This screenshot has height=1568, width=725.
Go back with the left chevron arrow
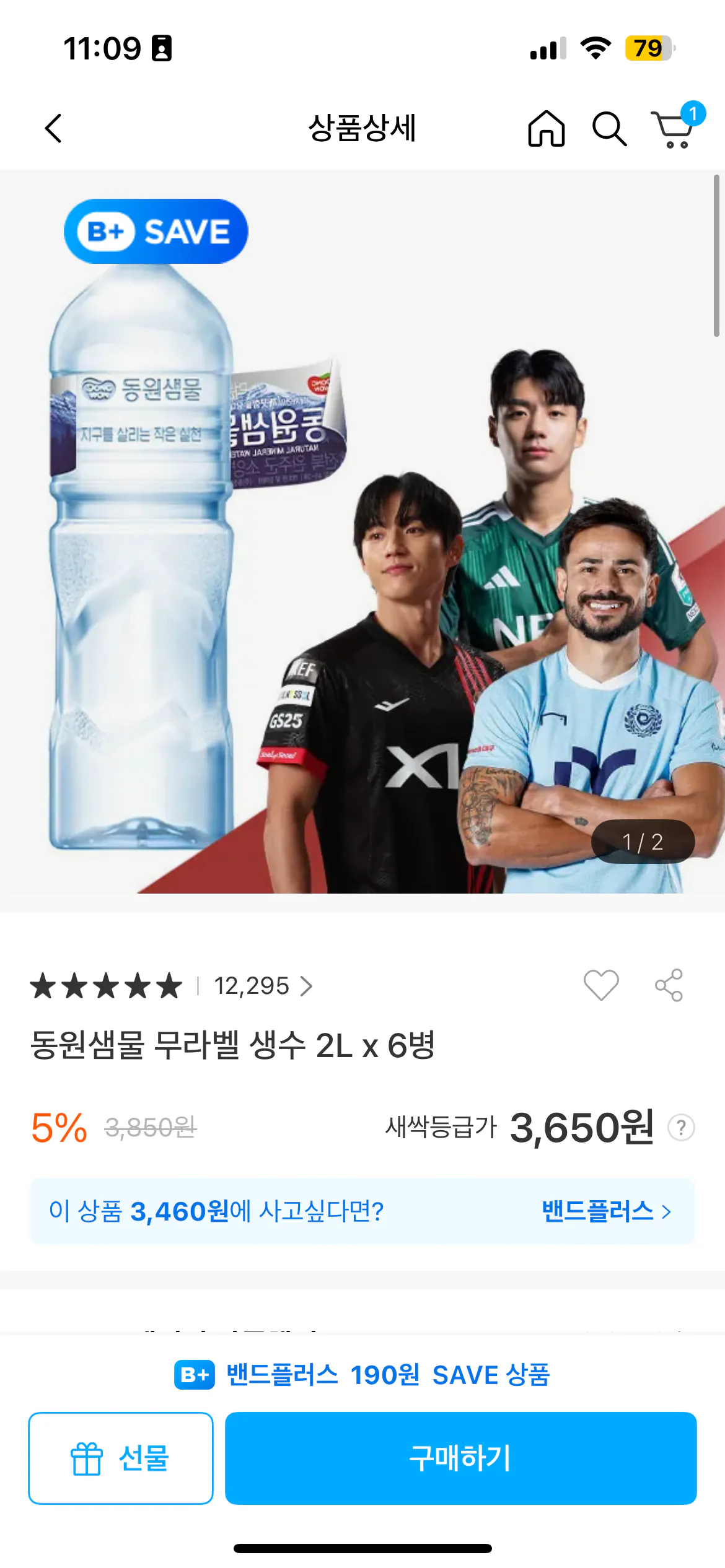coord(53,129)
